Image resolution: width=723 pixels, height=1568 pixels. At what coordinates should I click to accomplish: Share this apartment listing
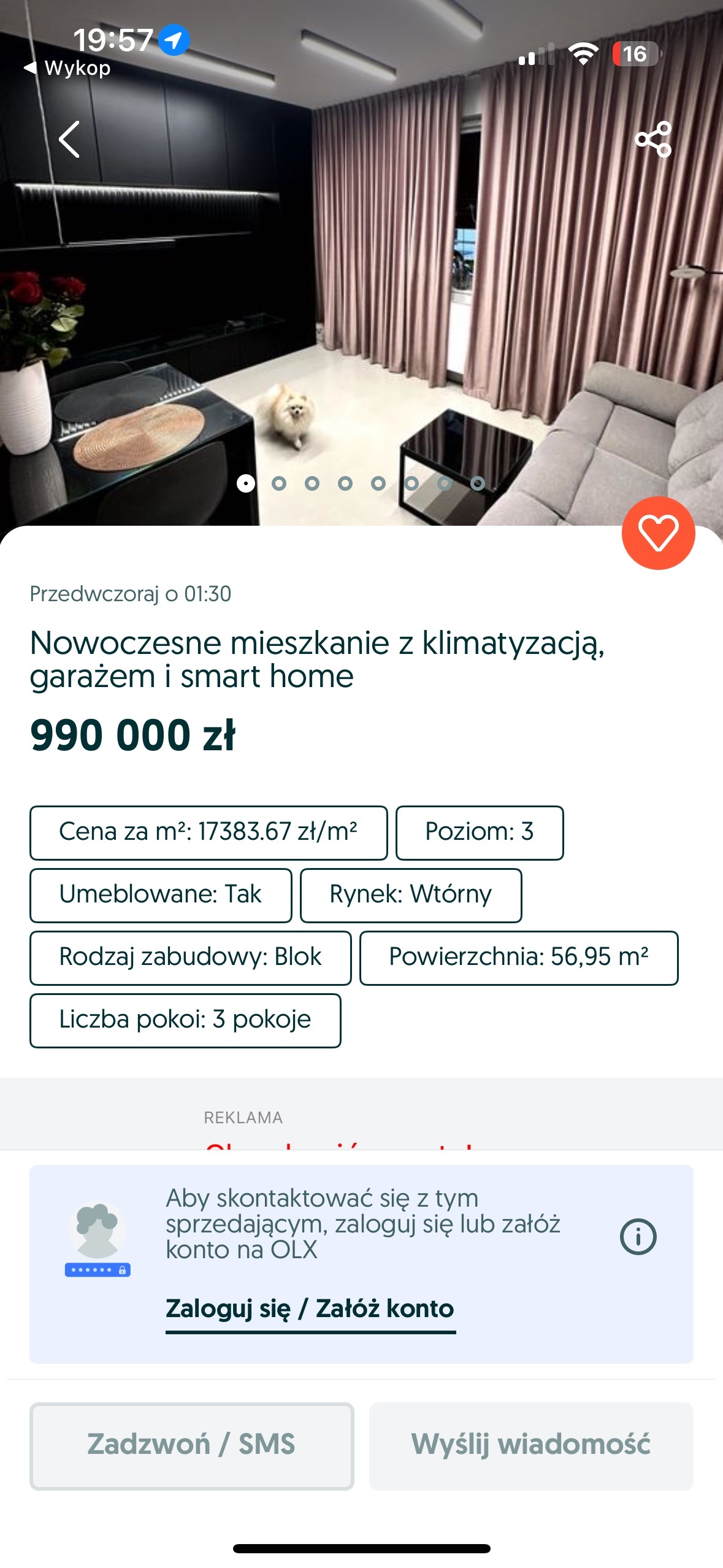(653, 139)
